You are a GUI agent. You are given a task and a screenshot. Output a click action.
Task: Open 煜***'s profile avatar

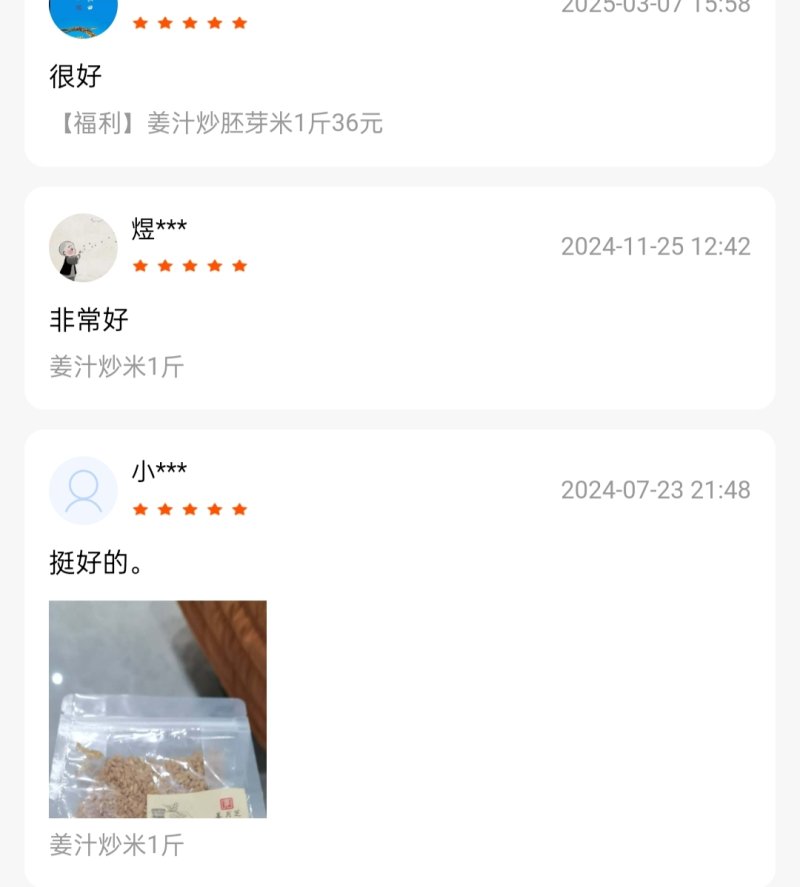[83, 247]
